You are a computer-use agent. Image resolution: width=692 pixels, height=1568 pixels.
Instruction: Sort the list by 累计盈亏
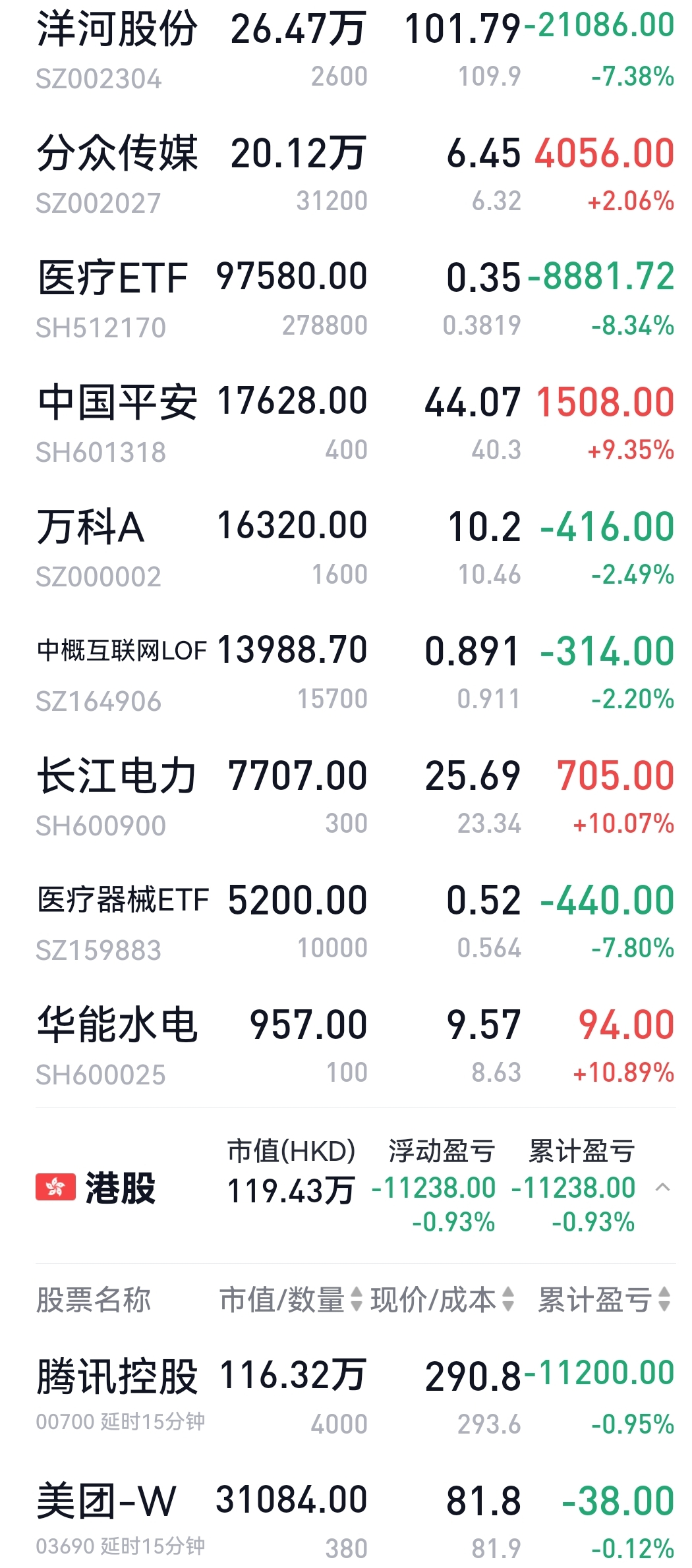[x=604, y=1299]
